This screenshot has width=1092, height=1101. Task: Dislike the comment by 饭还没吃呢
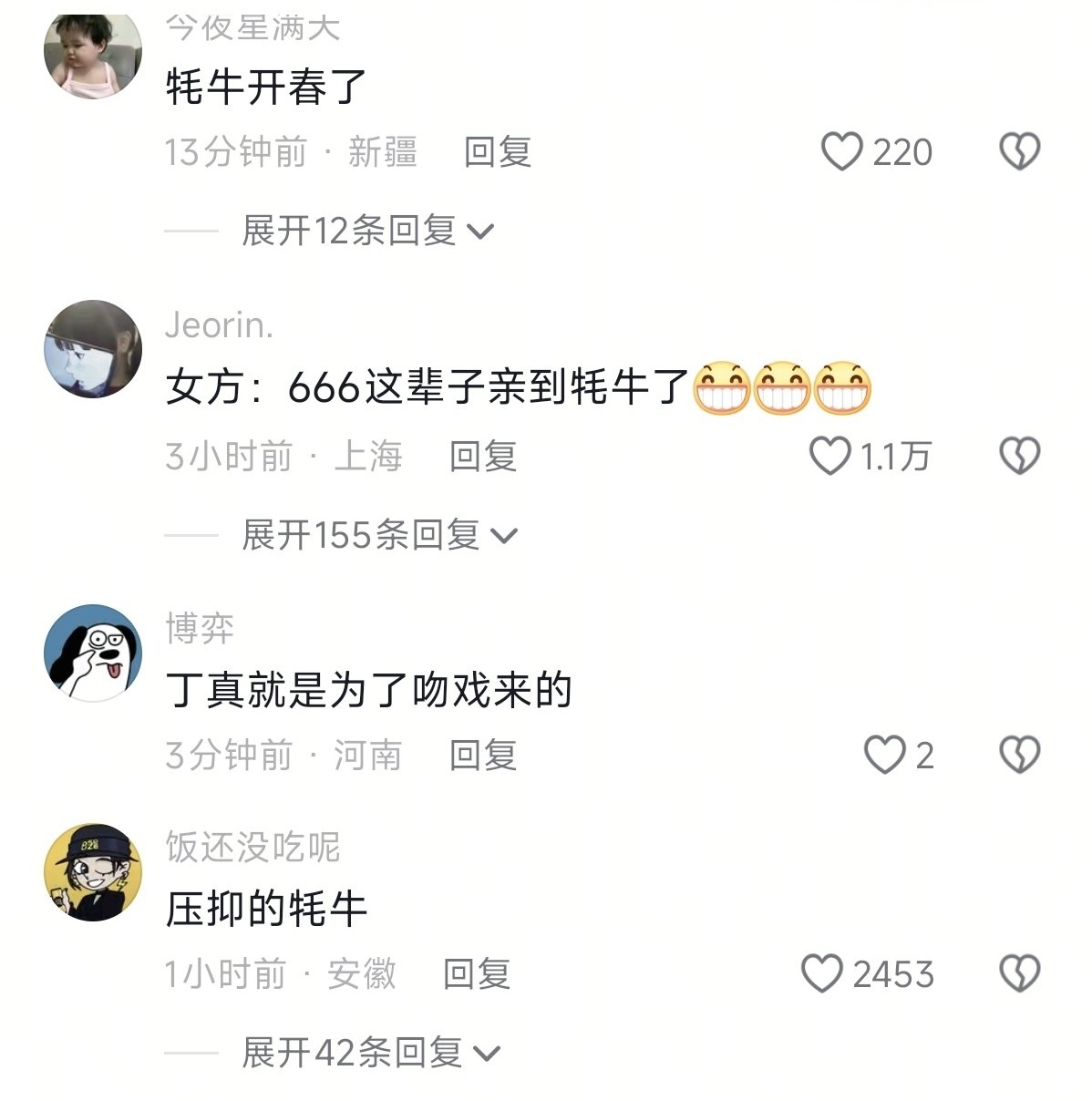click(x=1019, y=973)
